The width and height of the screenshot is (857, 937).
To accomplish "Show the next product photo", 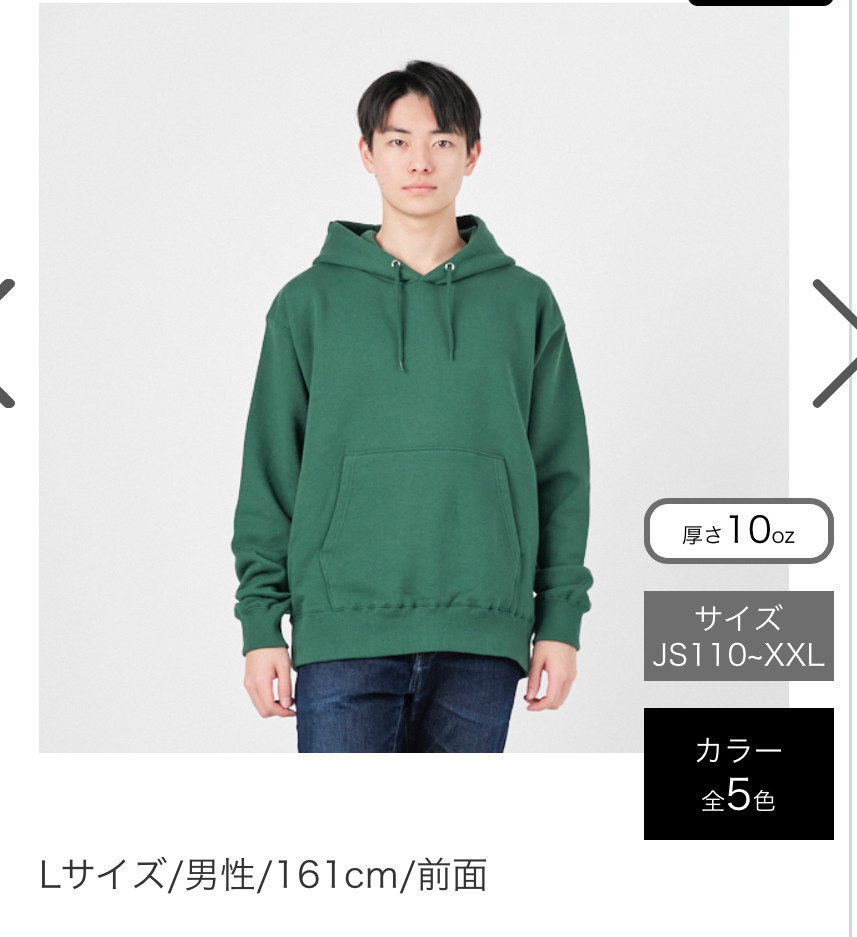I will (835, 343).
